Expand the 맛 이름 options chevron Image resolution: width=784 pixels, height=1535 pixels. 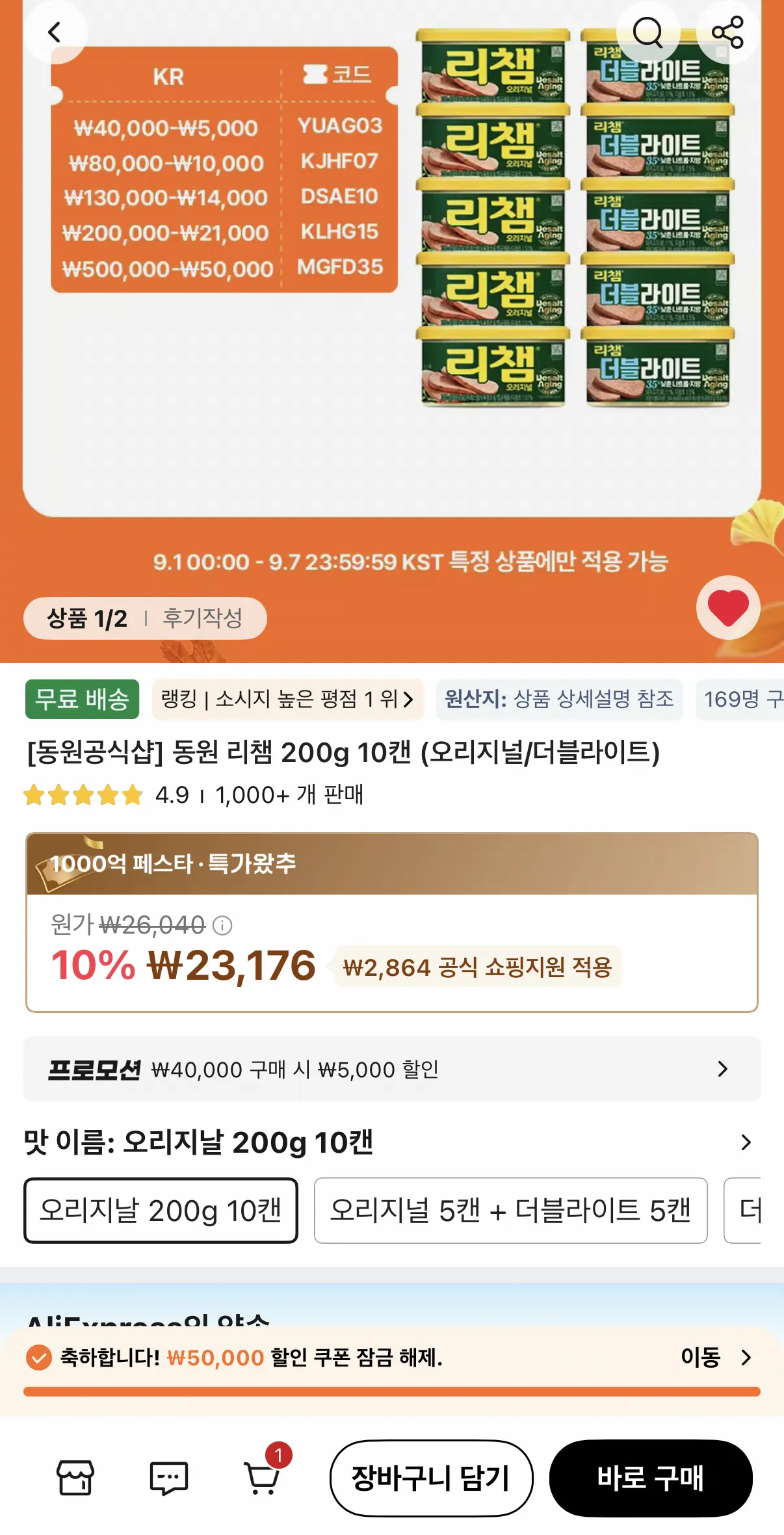pyautogui.click(x=746, y=1142)
